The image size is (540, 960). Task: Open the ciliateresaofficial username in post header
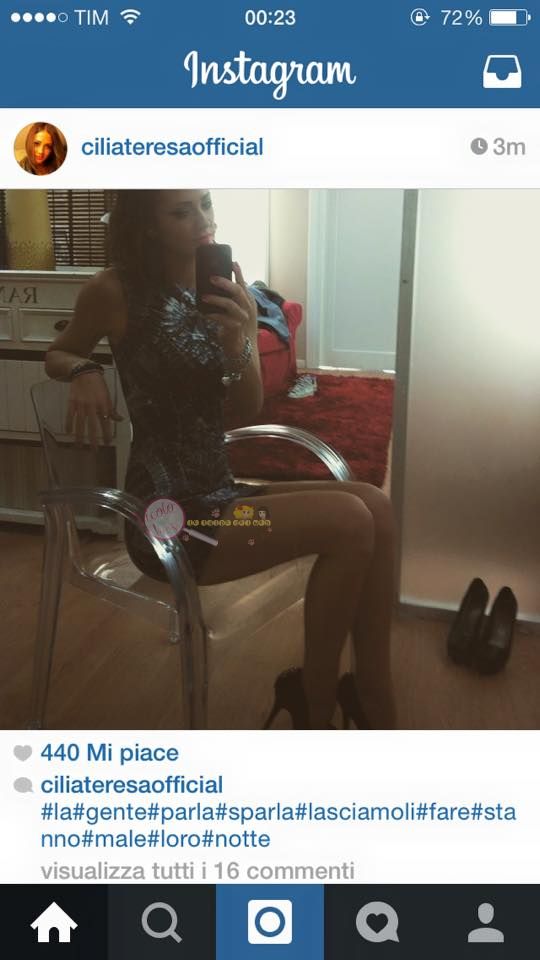(172, 147)
